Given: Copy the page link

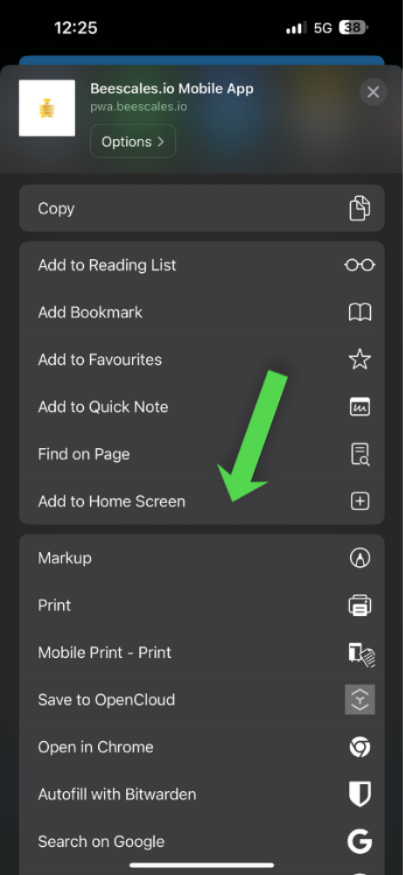Looking at the screenshot, I should (202, 208).
